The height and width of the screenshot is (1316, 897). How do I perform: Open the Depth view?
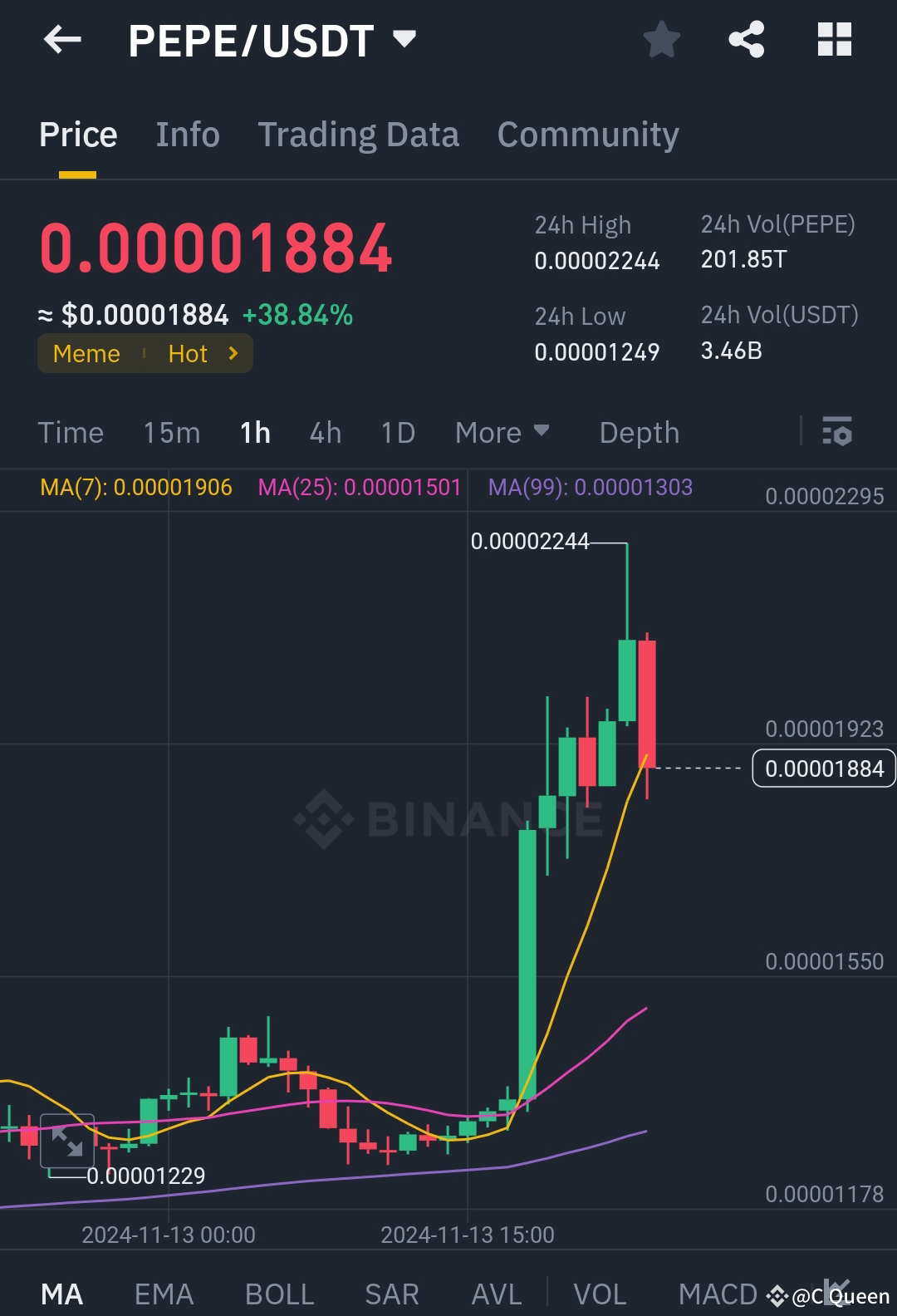pyautogui.click(x=638, y=432)
